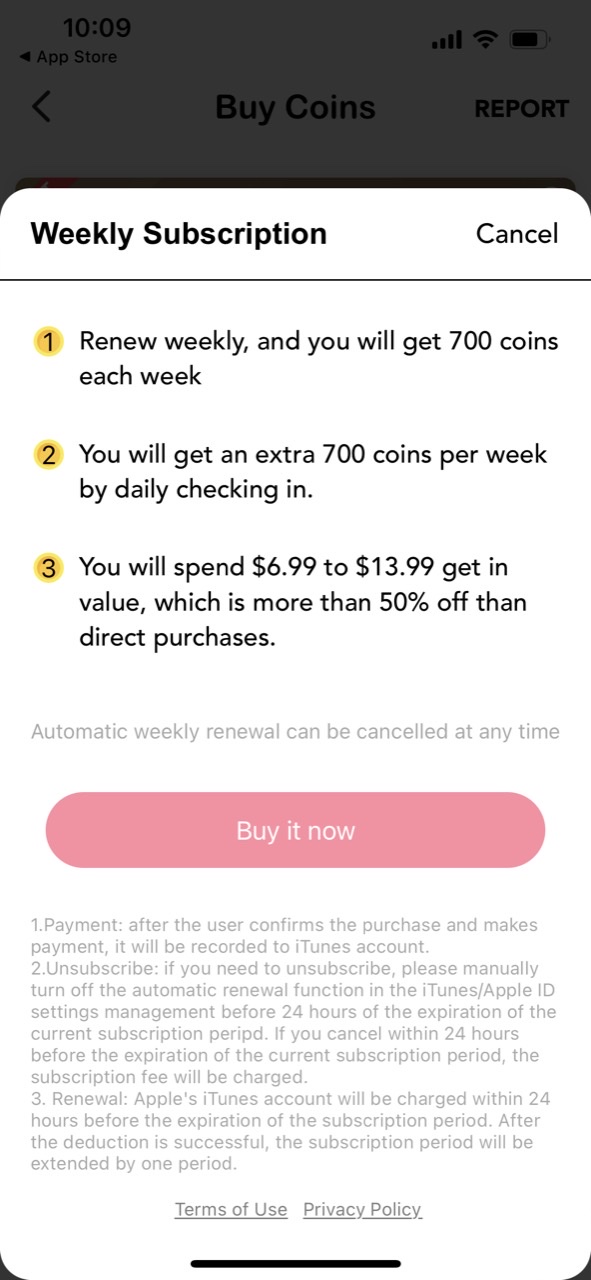Return to the App Store via breadcrumb

pos(68,57)
